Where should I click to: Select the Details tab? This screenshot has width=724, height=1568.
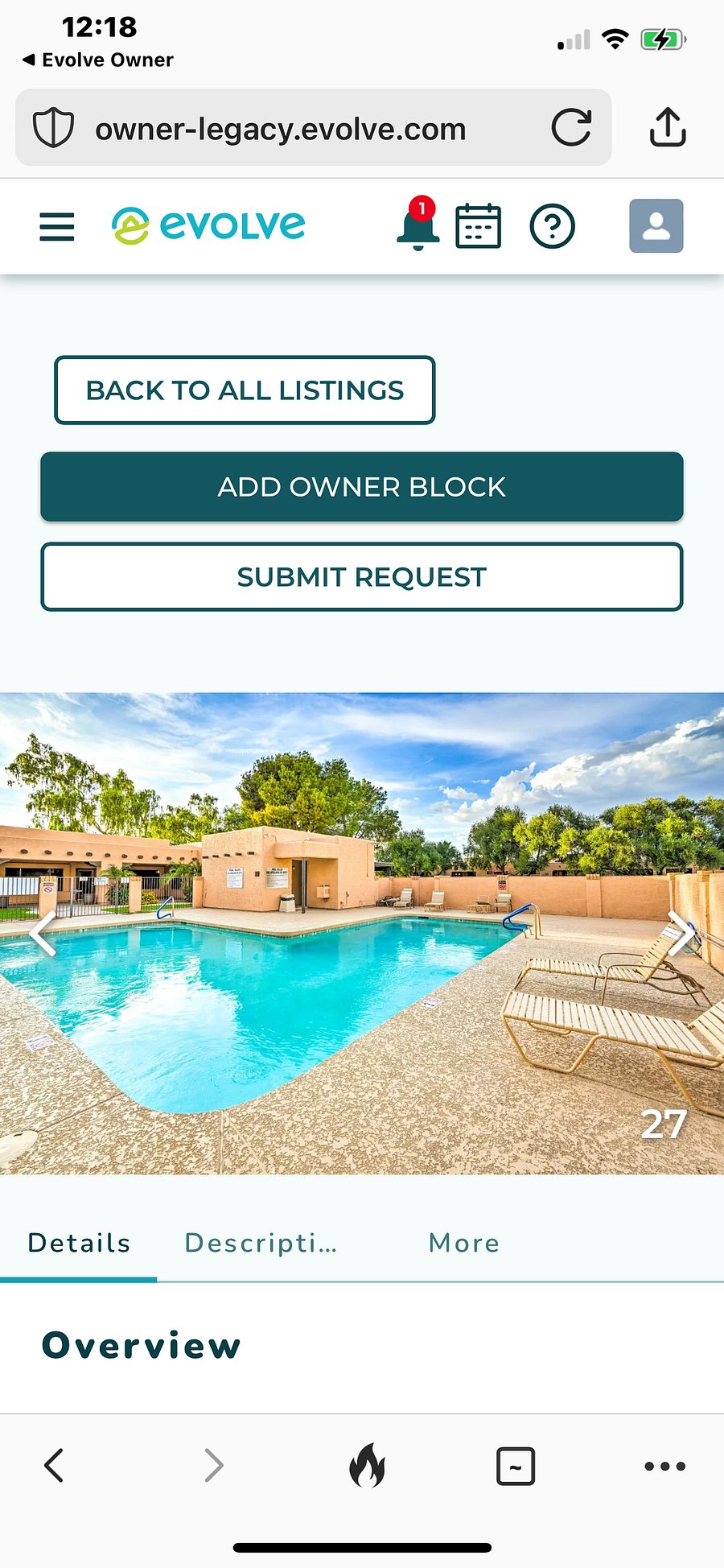coord(79,1243)
